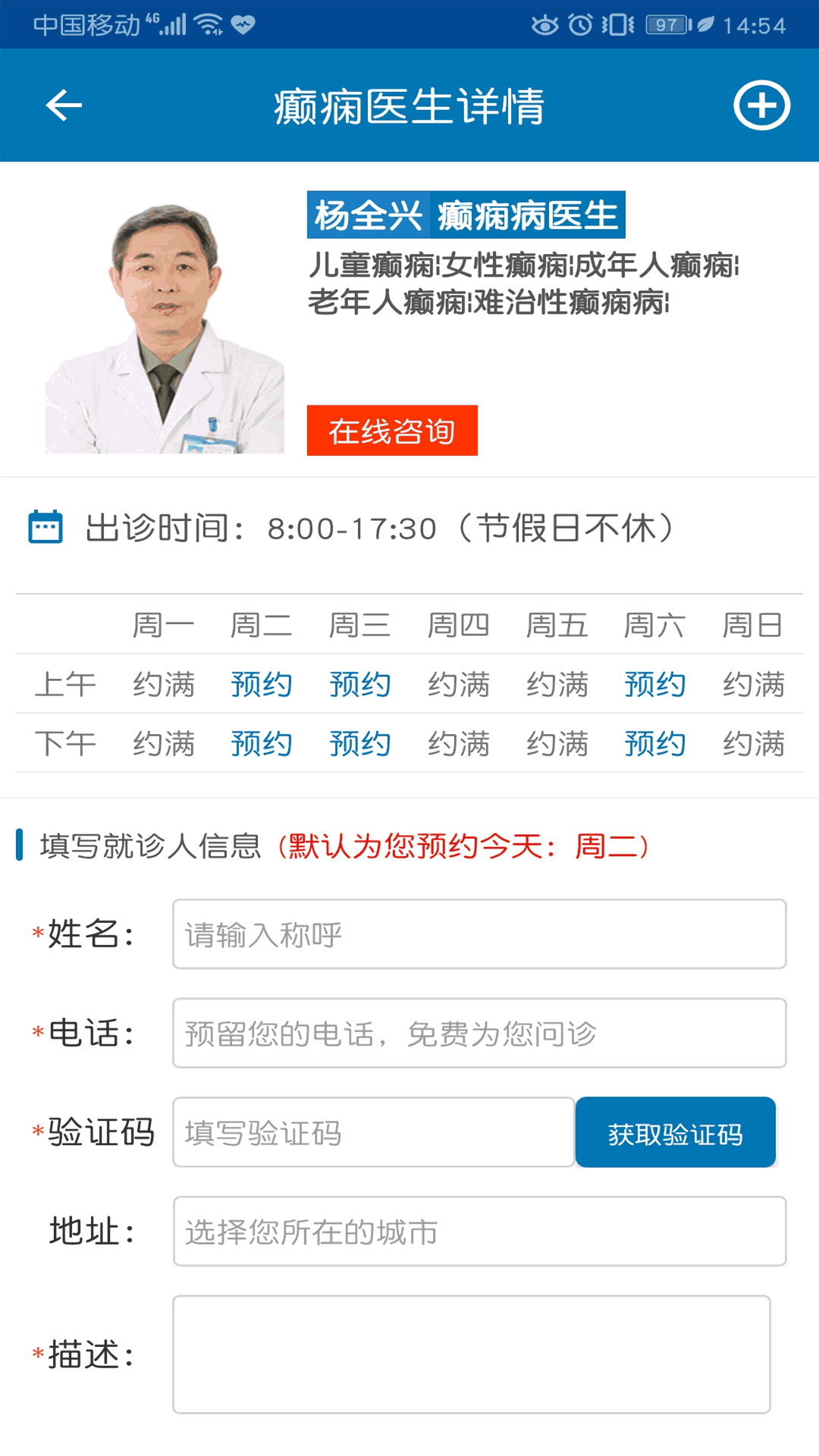Select 预约 for Tuesday morning
This screenshot has width=819, height=1456.
262,684
